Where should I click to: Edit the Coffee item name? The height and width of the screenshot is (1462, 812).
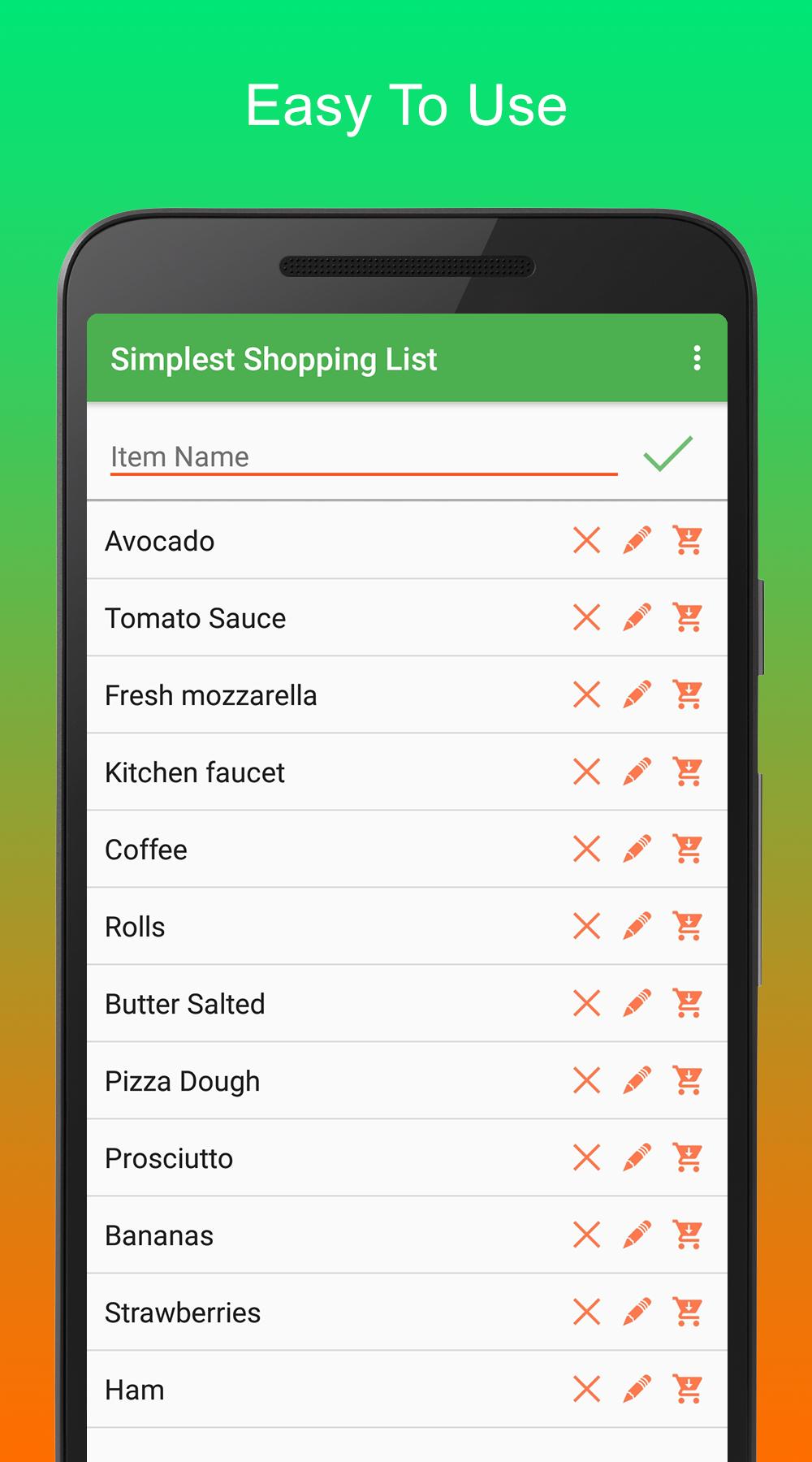coord(637,850)
